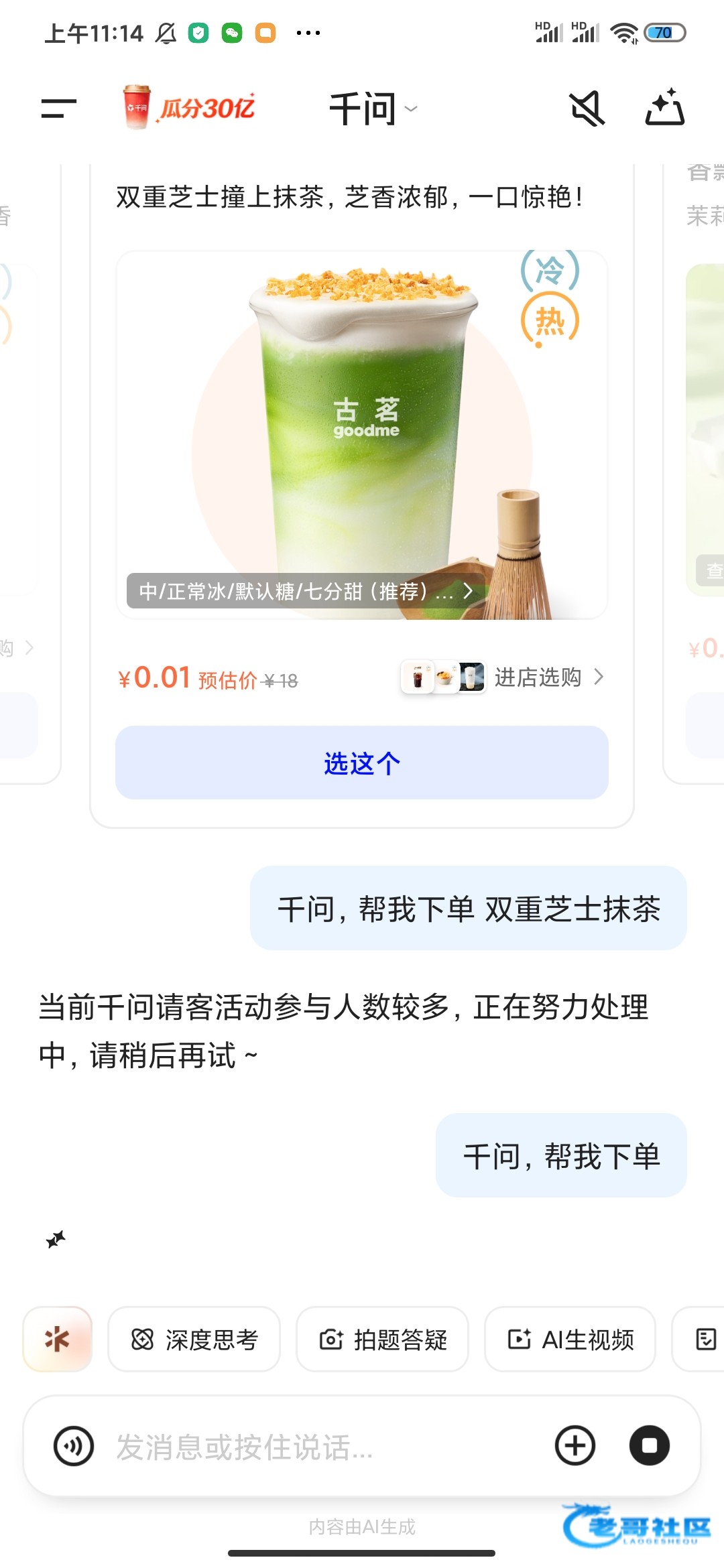
Task: Choose this drink with 选这个
Action: click(362, 763)
